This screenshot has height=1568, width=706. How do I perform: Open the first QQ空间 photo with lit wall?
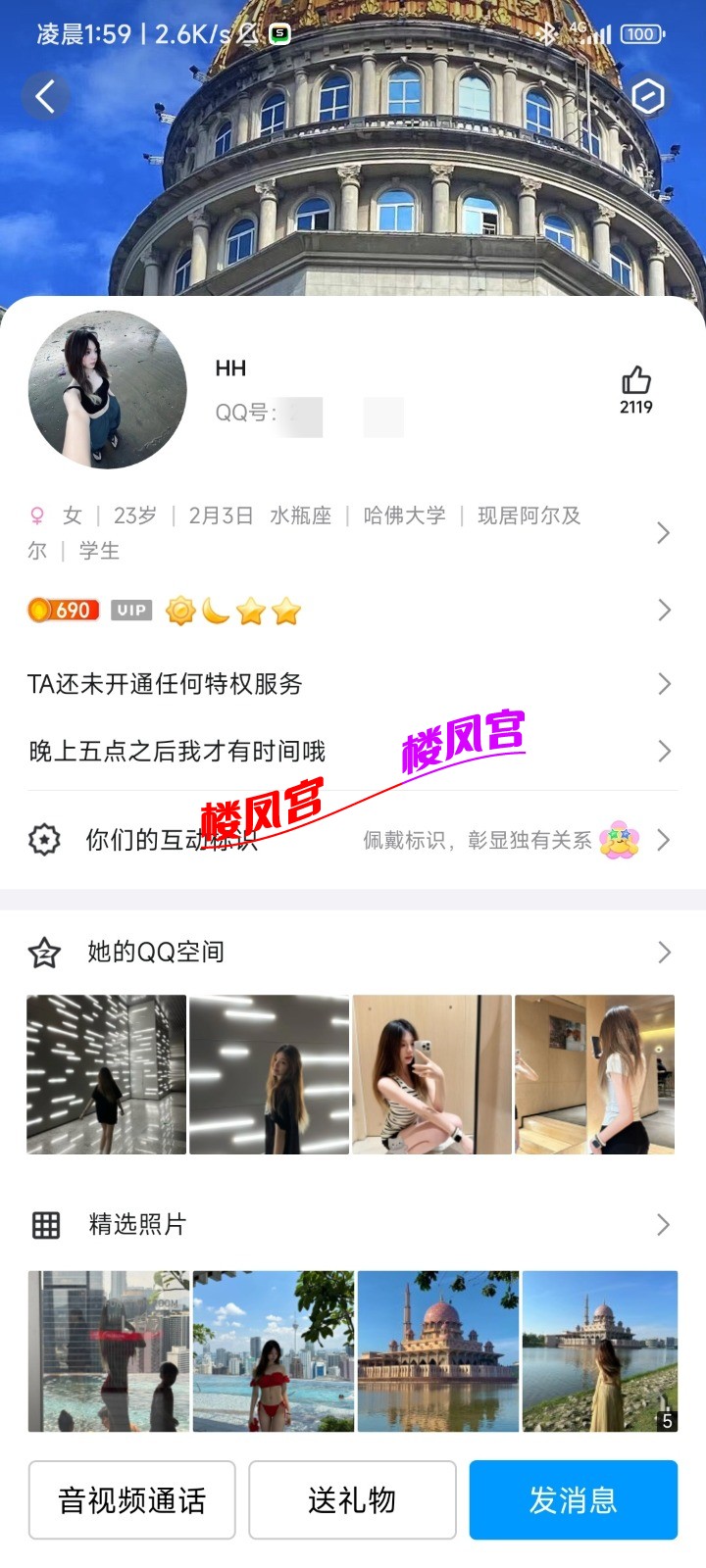106,1074
